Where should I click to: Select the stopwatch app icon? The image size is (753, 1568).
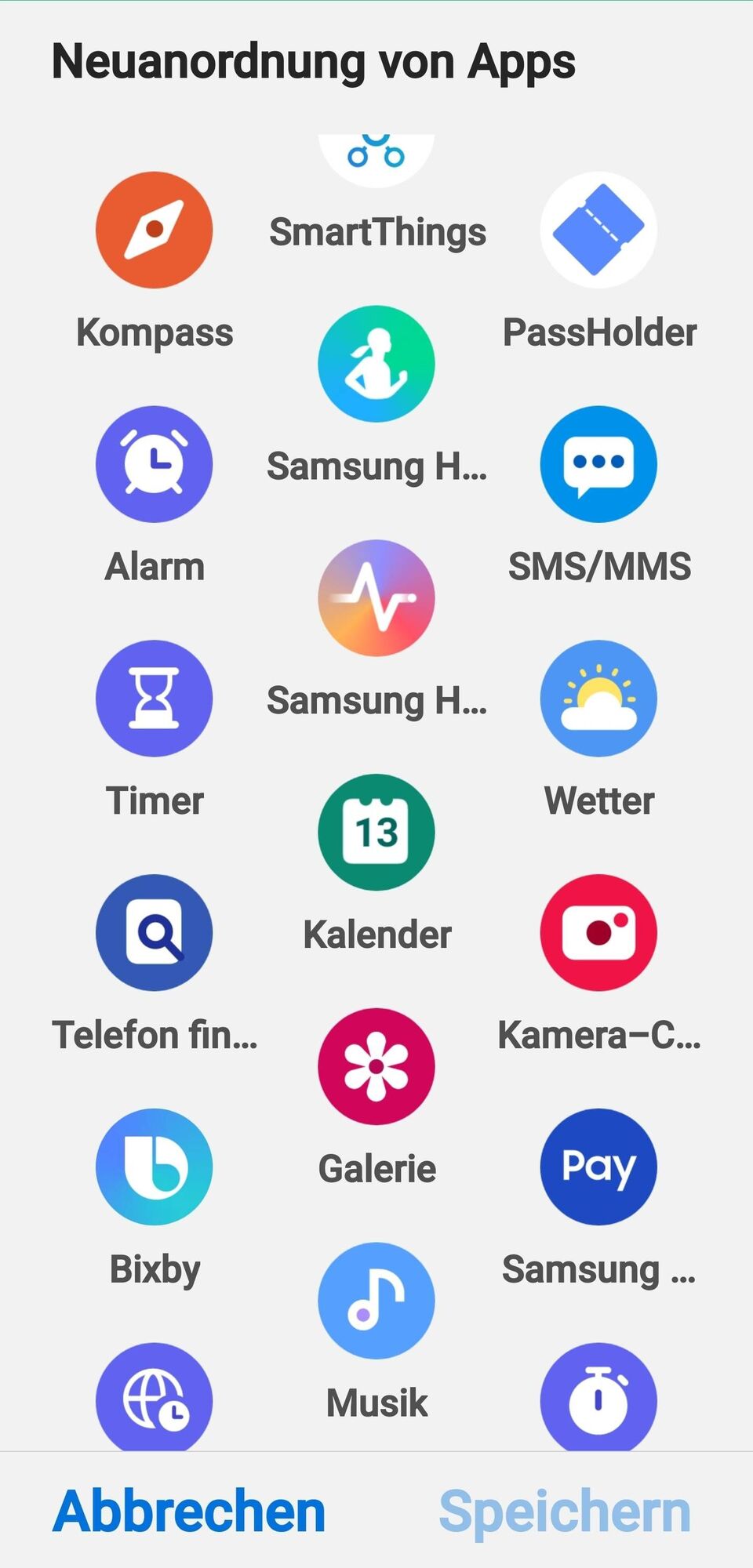pyautogui.click(x=598, y=1397)
